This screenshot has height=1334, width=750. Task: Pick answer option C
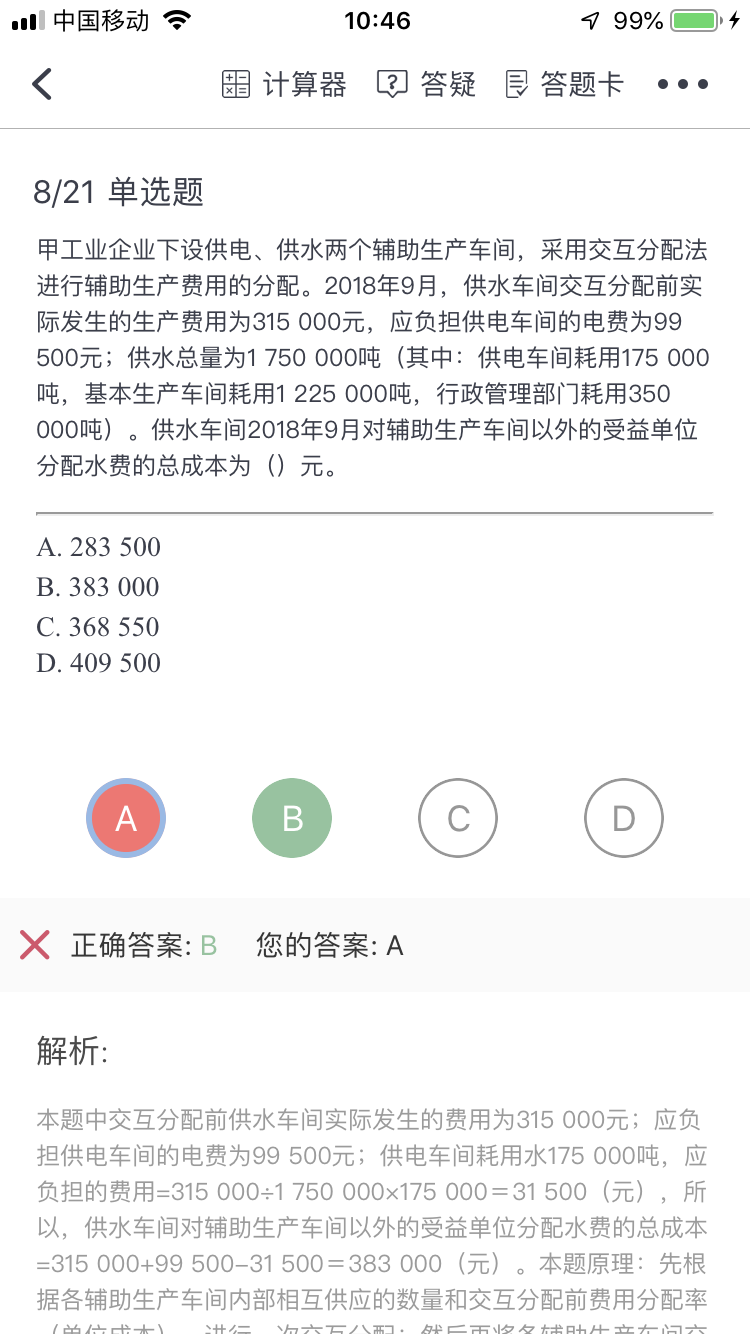click(x=458, y=819)
